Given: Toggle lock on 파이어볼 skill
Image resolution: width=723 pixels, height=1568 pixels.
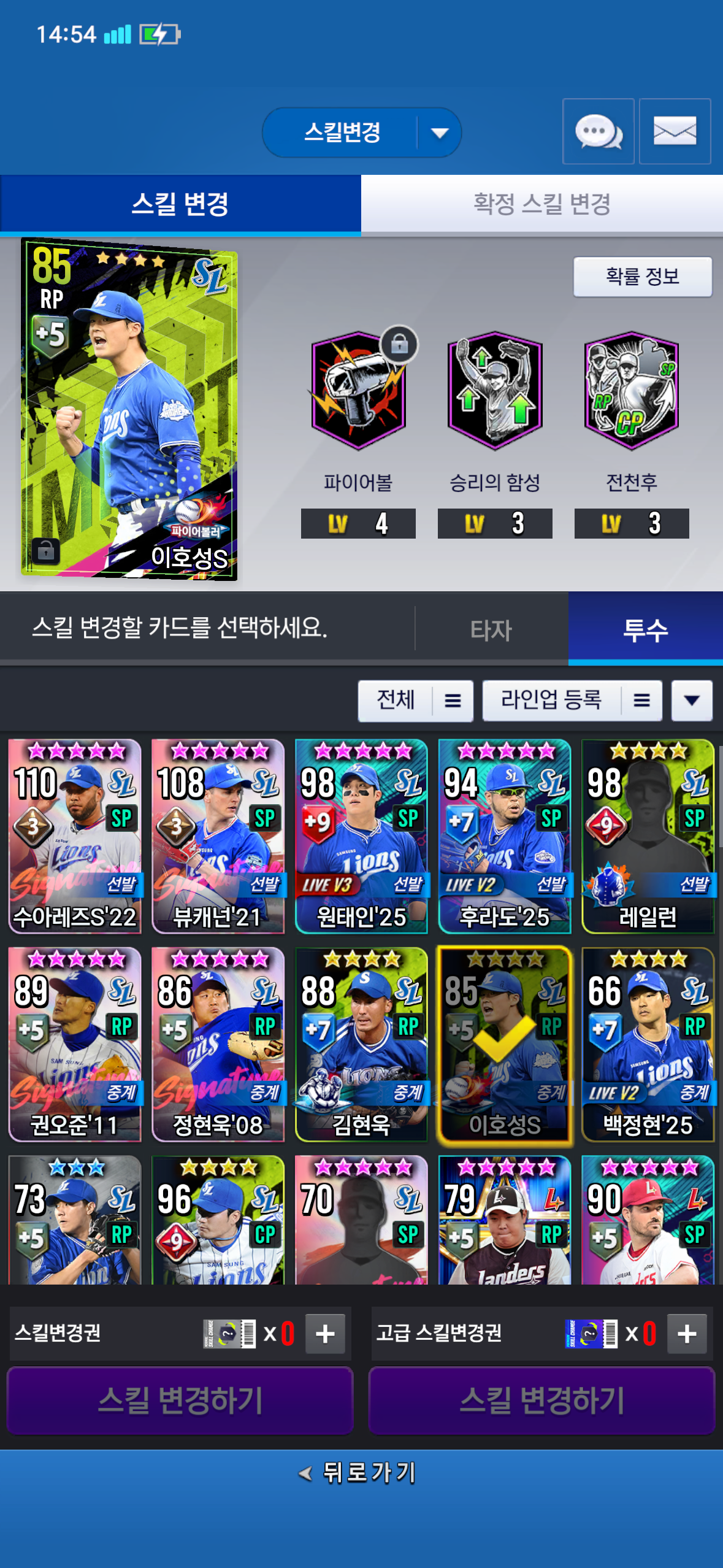Looking at the screenshot, I should (399, 344).
